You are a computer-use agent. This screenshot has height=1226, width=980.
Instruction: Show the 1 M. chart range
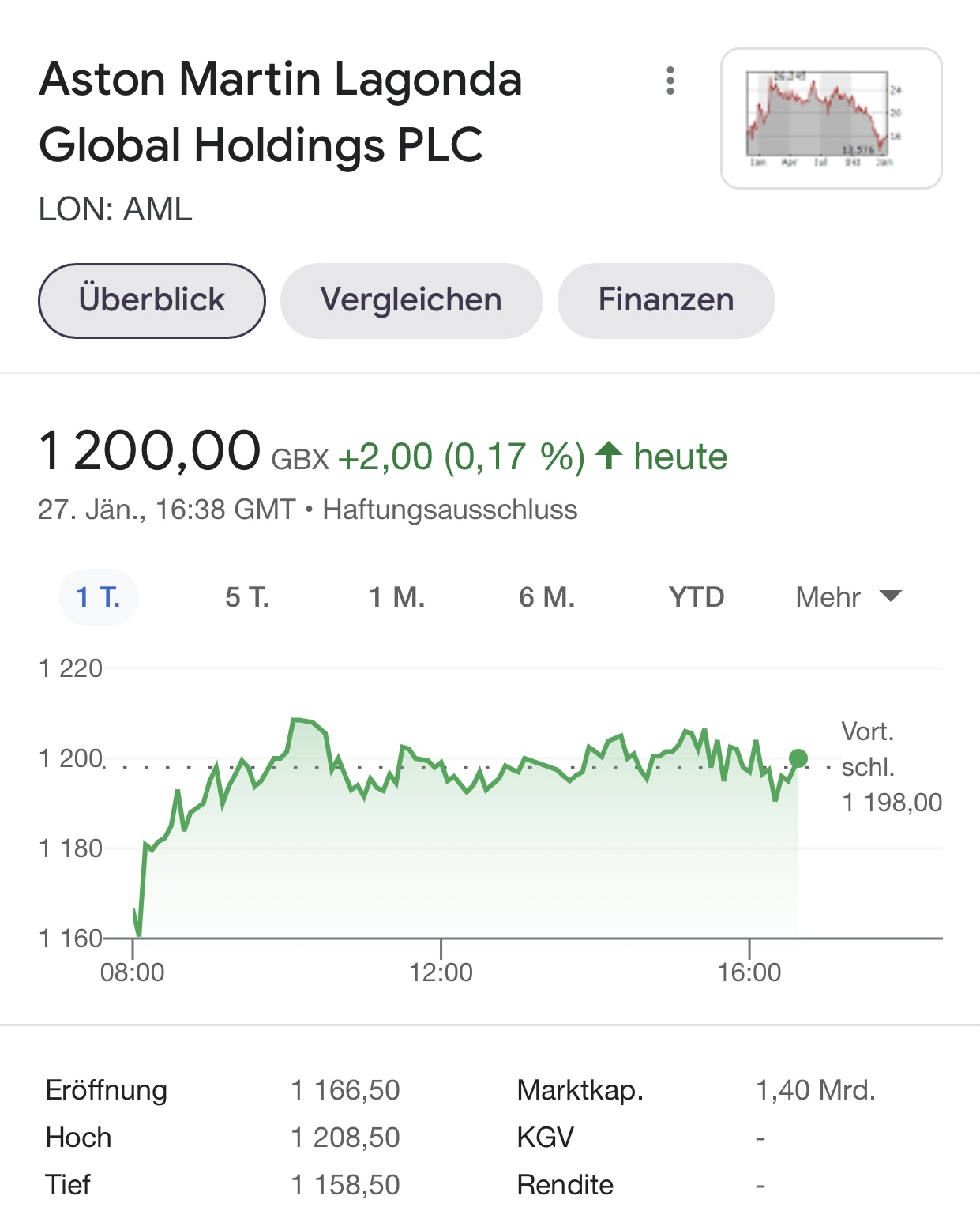(x=396, y=597)
